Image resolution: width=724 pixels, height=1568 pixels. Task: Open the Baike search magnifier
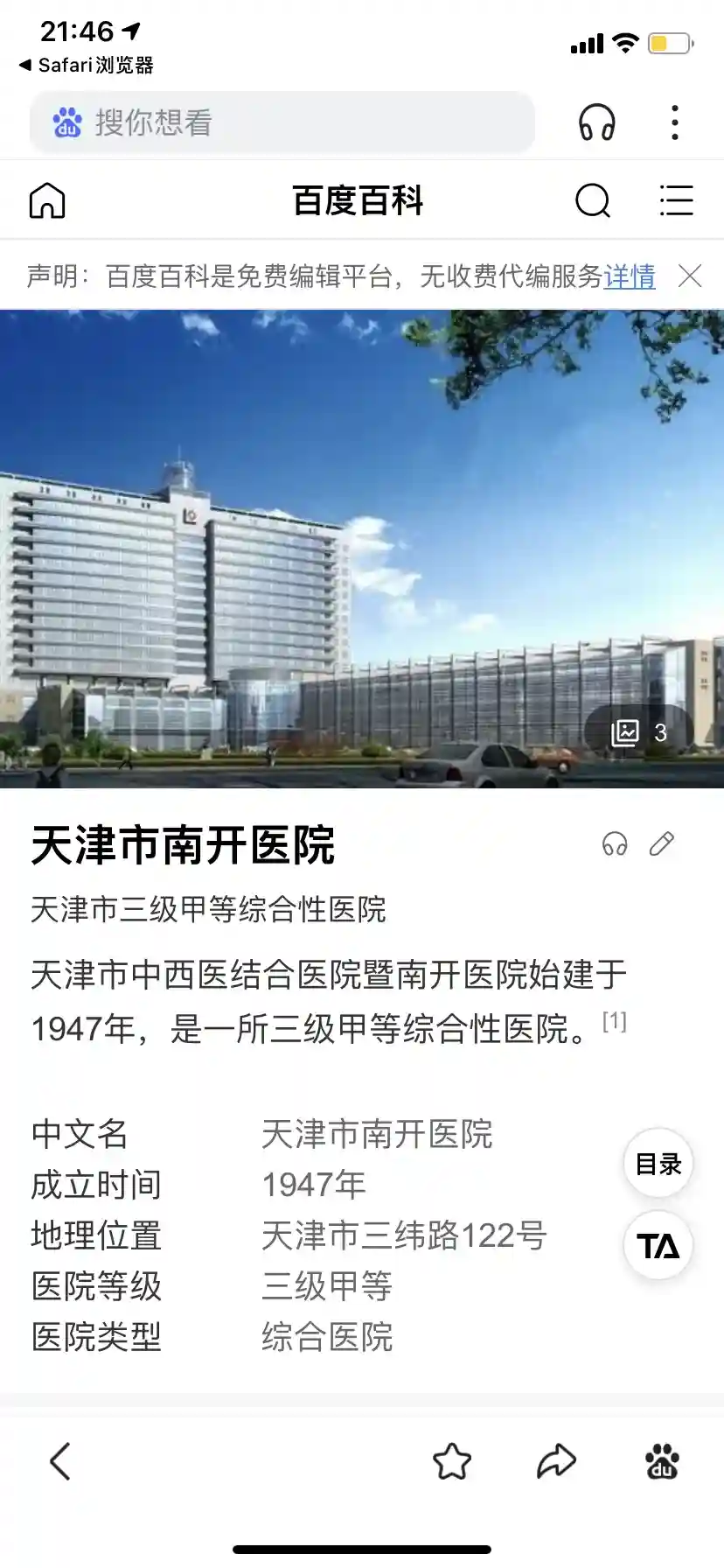tap(592, 200)
